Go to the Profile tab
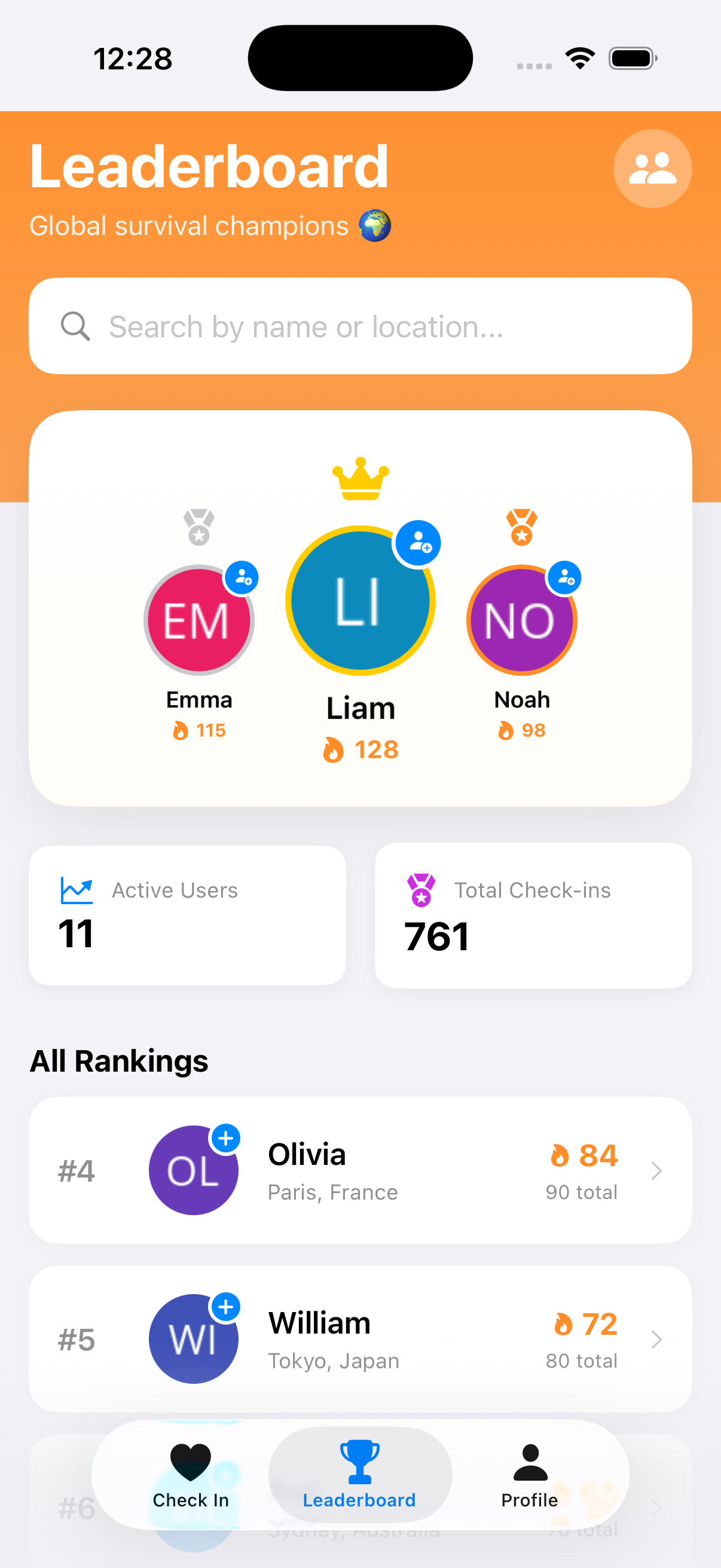721x1568 pixels. [x=529, y=1475]
